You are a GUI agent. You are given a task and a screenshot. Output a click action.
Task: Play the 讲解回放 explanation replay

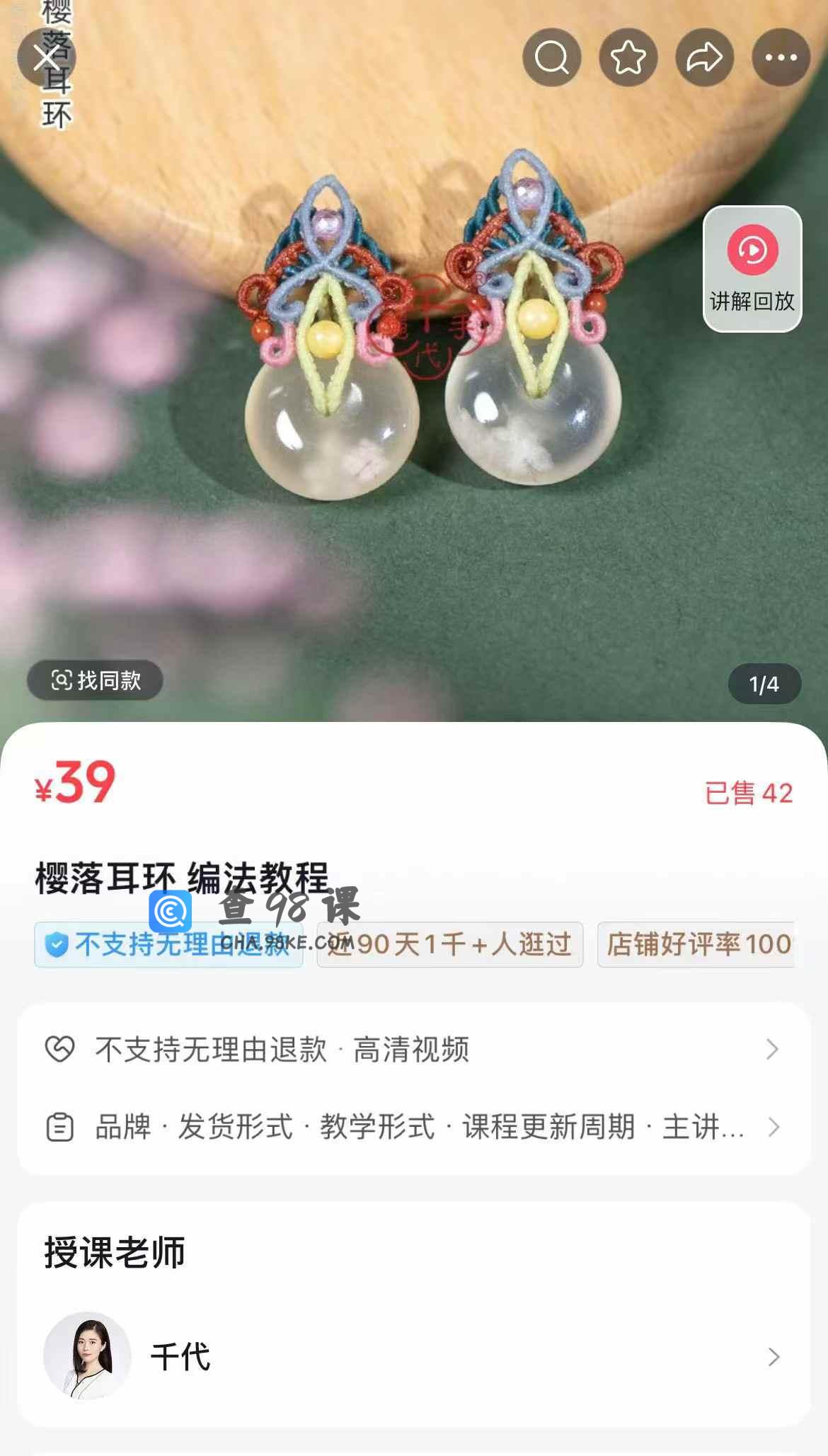[752, 269]
